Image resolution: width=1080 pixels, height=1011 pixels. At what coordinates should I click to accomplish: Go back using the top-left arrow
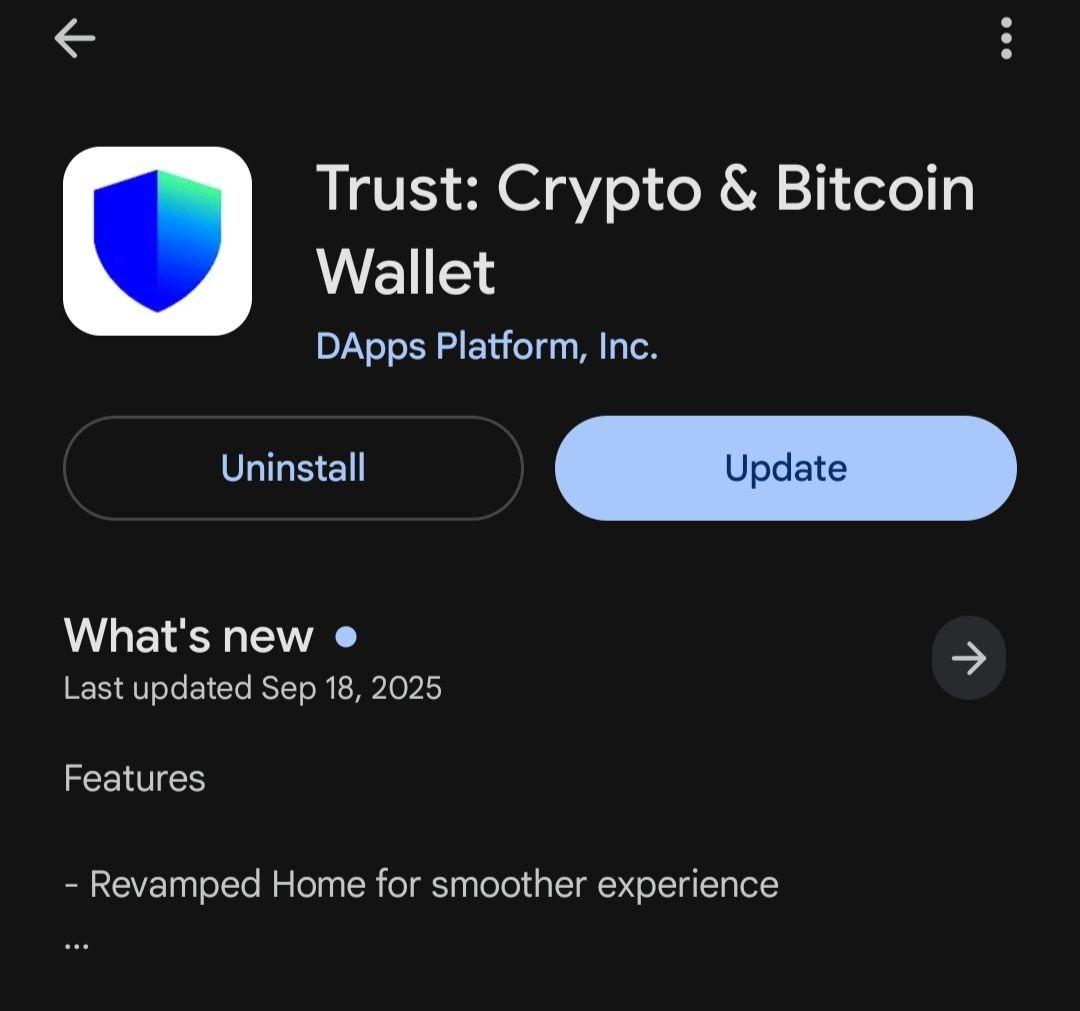pyautogui.click(x=75, y=39)
